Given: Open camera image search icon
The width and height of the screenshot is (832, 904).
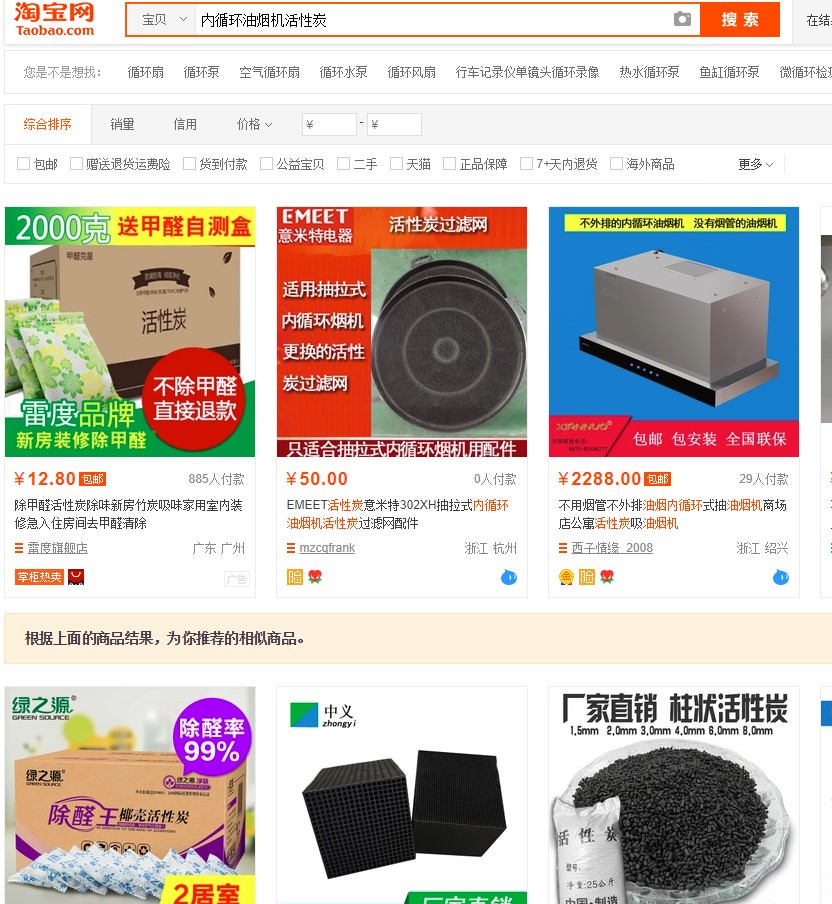Looking at the screenshot, I should pyautogui.click(x=682, y=20).
